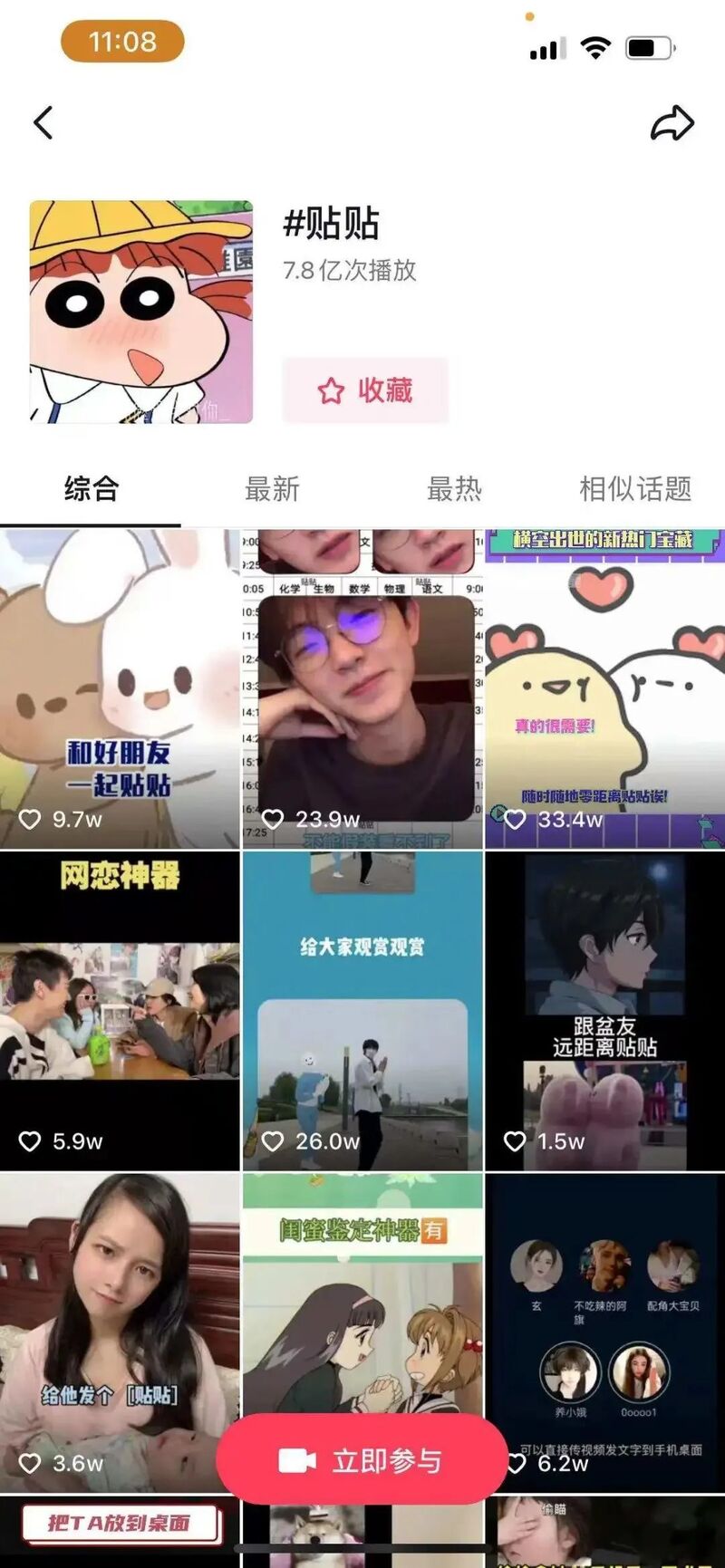Share the #贴贴 topic page
The width and height of the screenshot is (725, 1568).
coord(672,123)
